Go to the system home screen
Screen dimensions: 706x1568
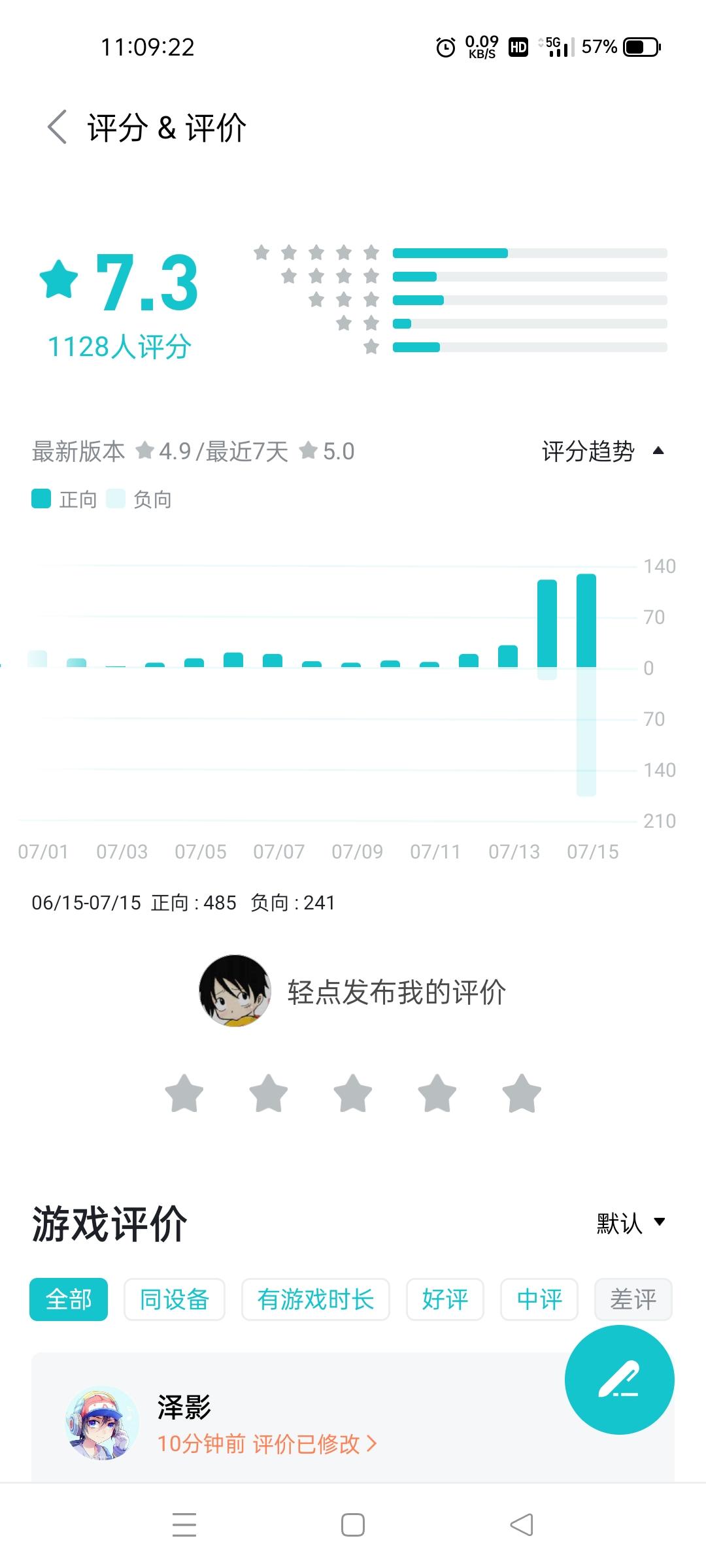pos(353,1525)
